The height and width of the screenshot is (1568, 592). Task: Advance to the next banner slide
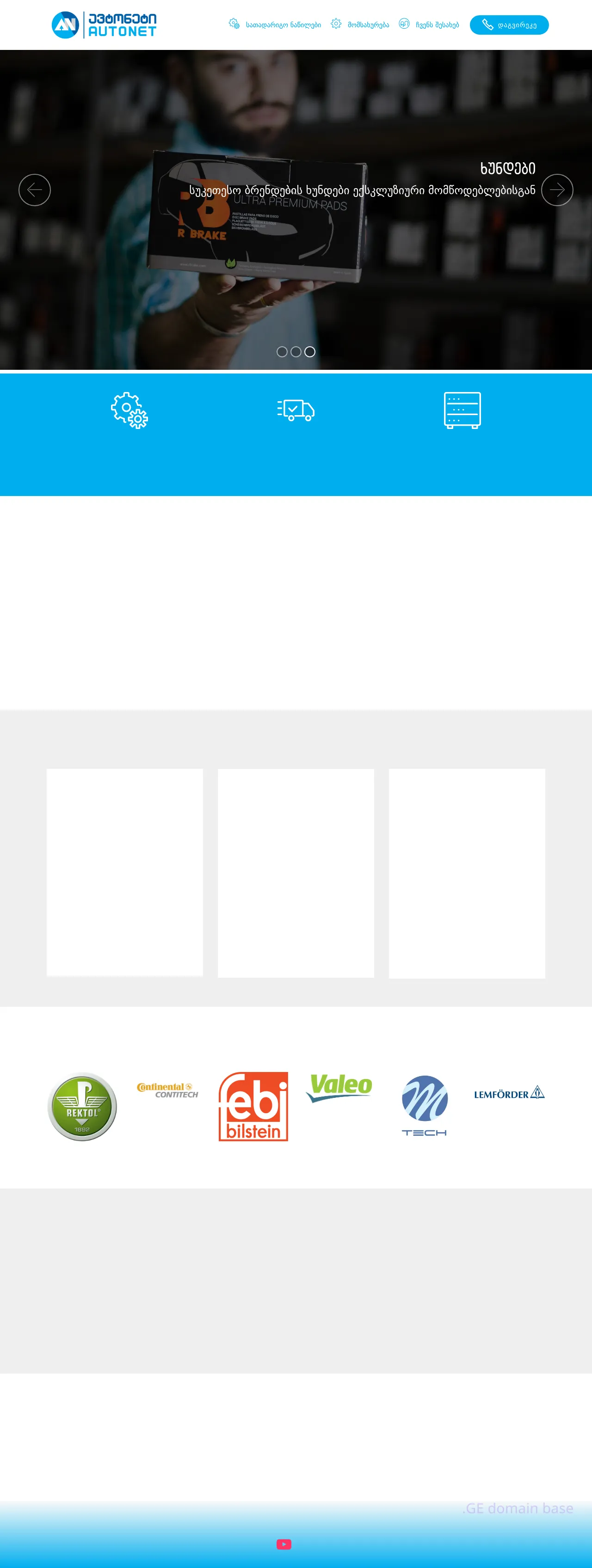coord(557,190)
